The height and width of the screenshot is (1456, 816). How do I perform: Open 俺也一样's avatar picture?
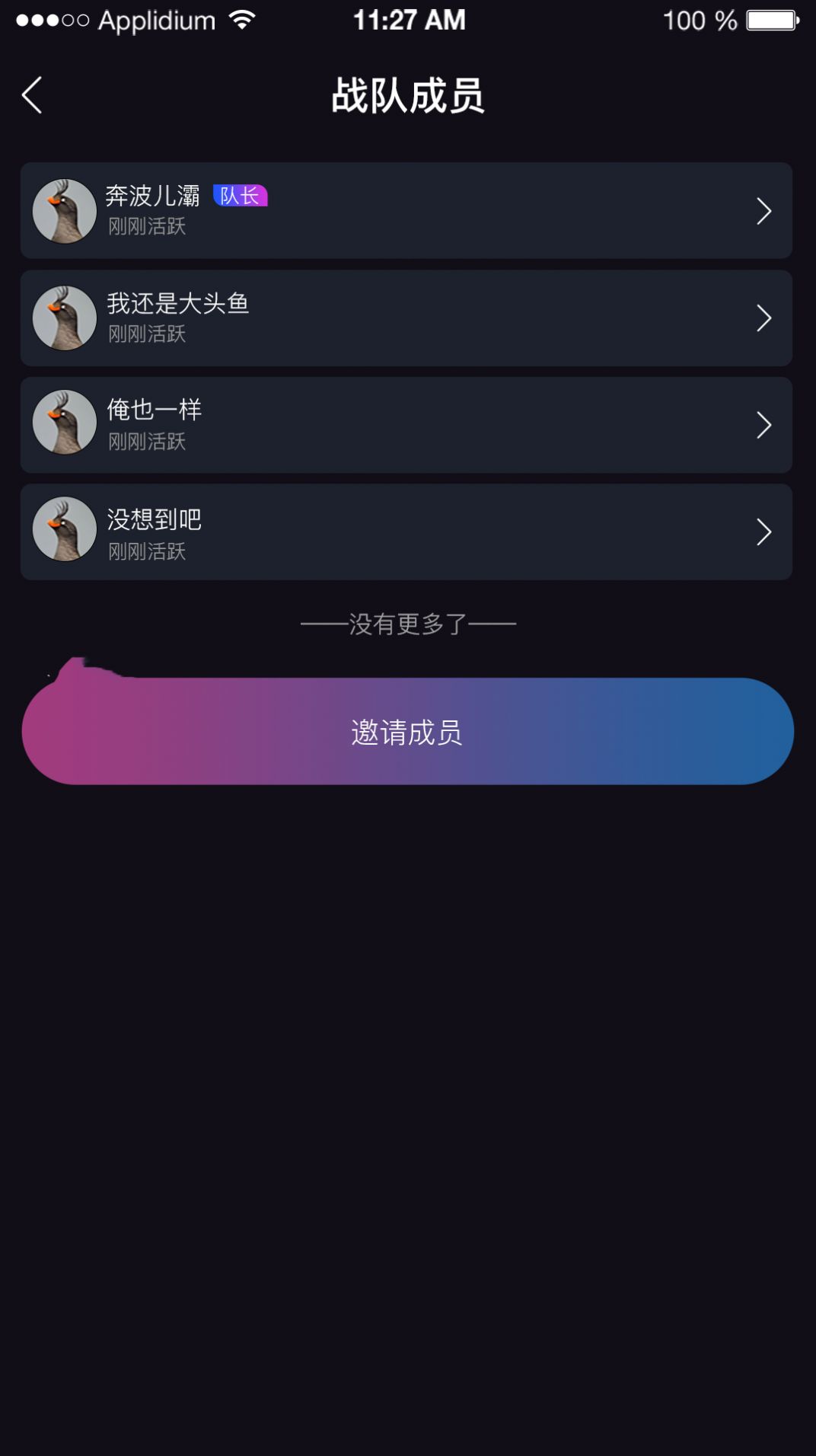click(x=64, y=424)
